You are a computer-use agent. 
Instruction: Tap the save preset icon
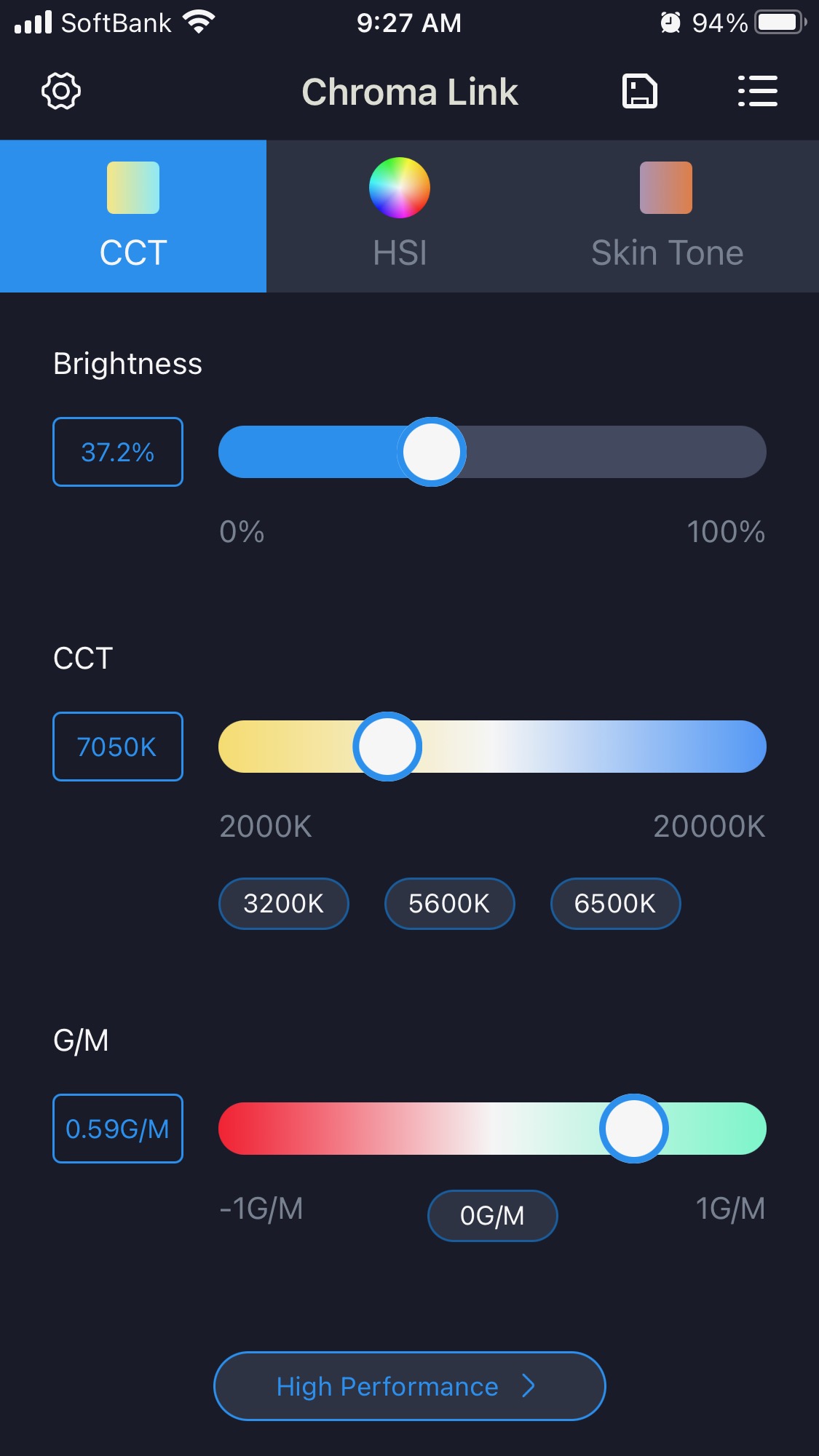click(x=639, y=92)
